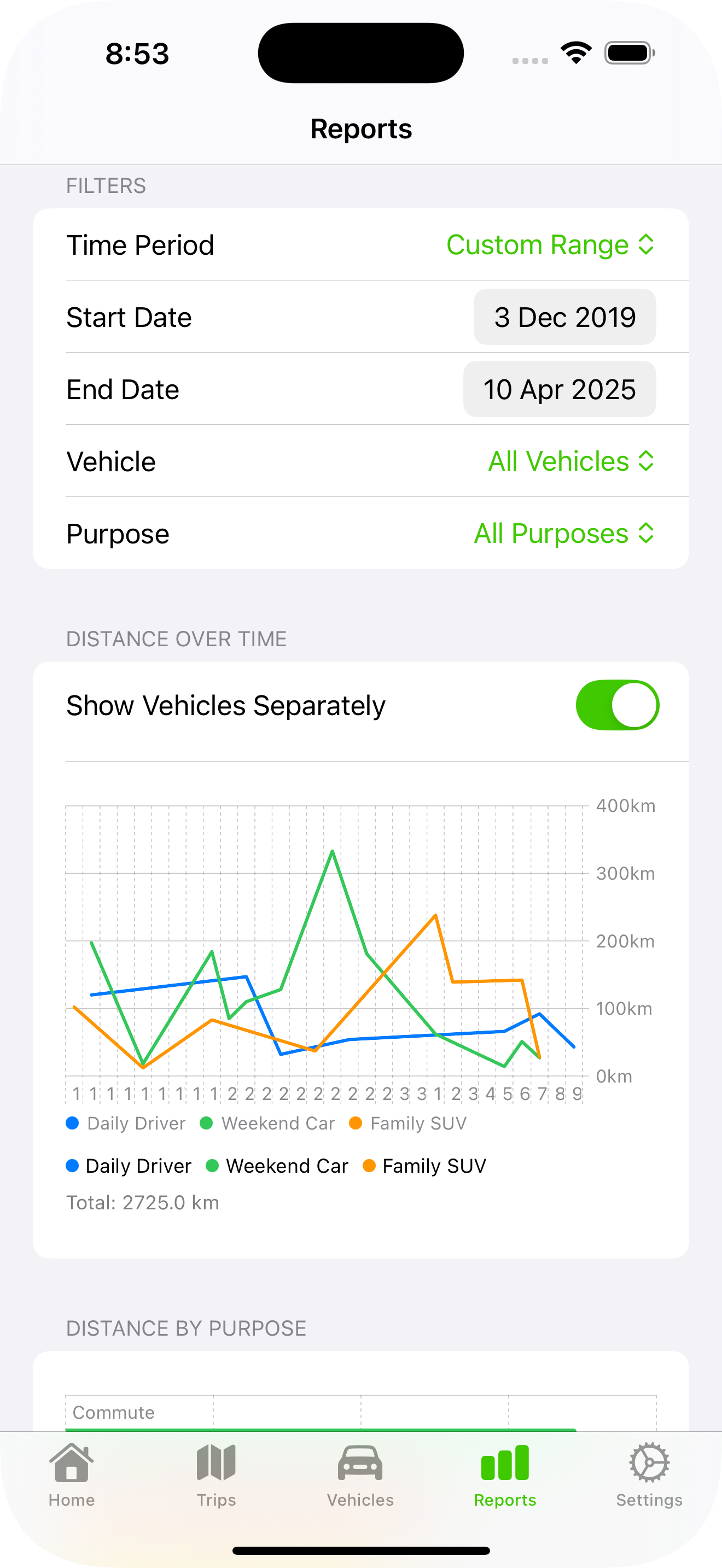Tap the Total 2725.0 km summary text
The height and width of the screenshot is (1568, 722).
[142, 1202]
